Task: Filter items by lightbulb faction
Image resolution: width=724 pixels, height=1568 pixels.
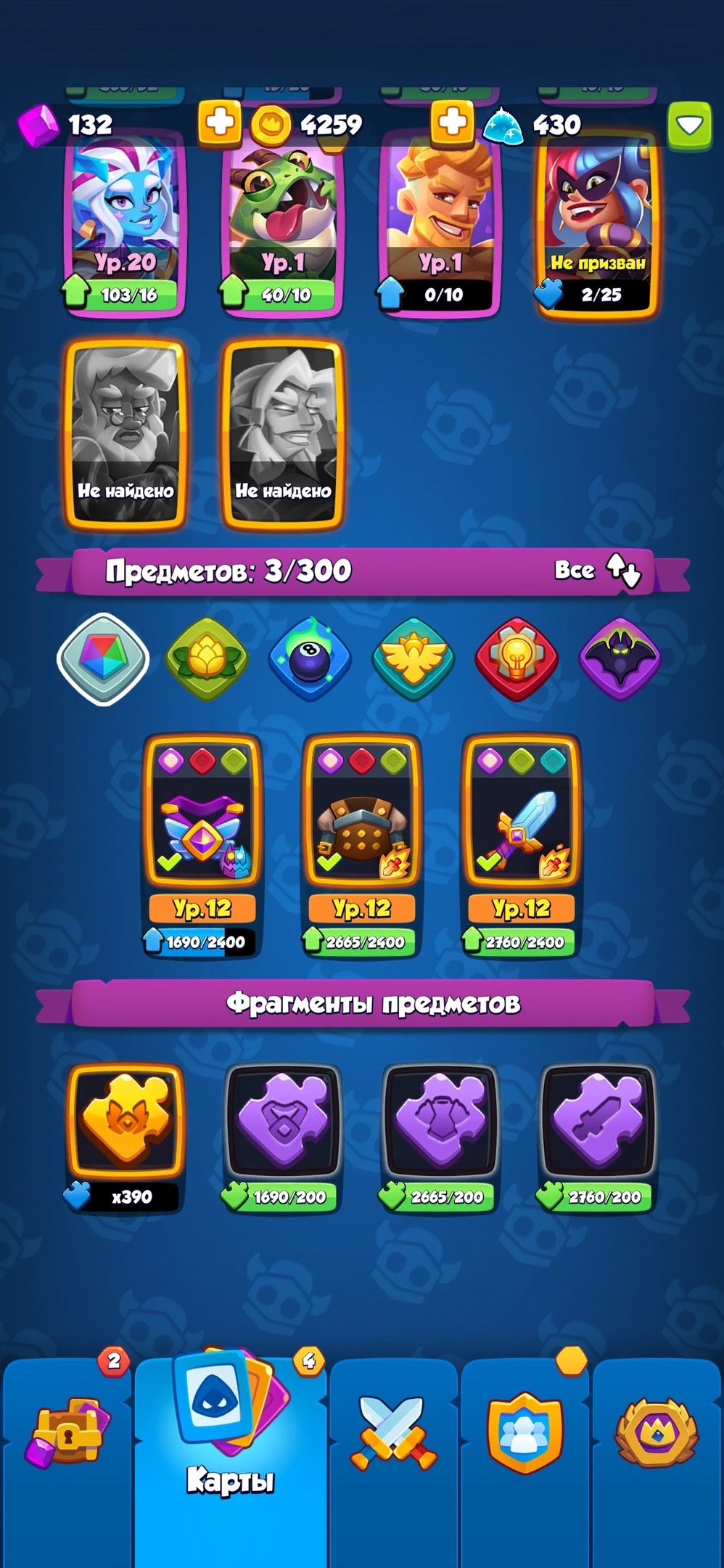Action: pyautogui.click(x=517, y=659)
